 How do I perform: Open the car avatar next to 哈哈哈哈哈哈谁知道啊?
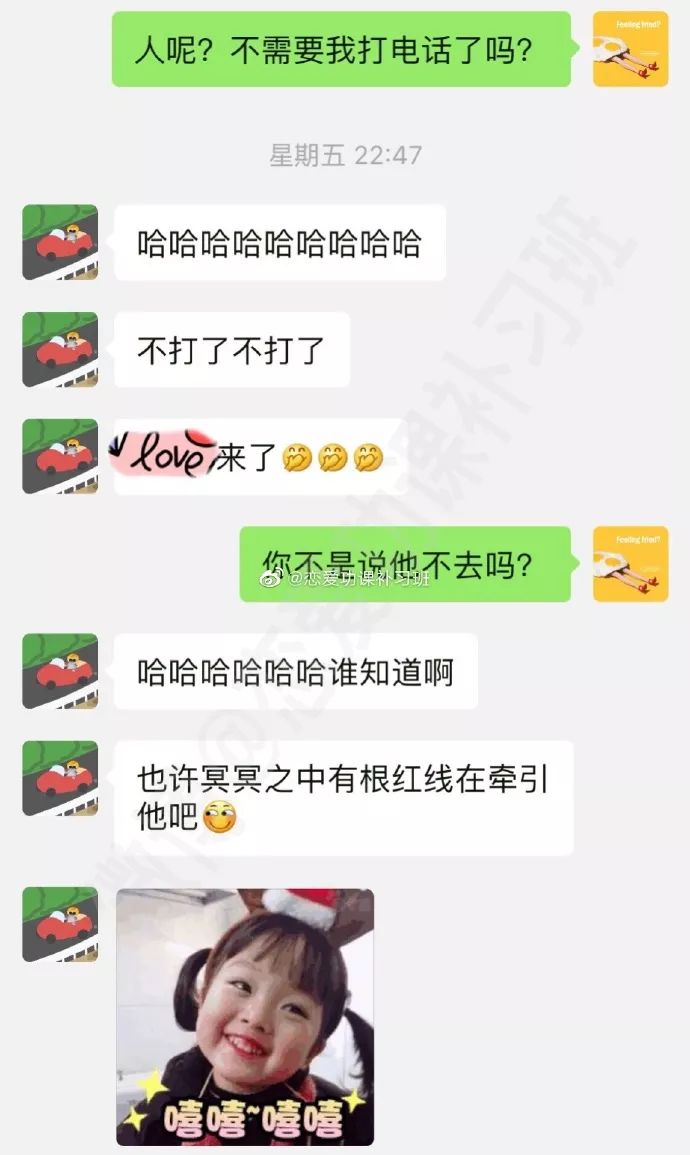pos(60,671)
